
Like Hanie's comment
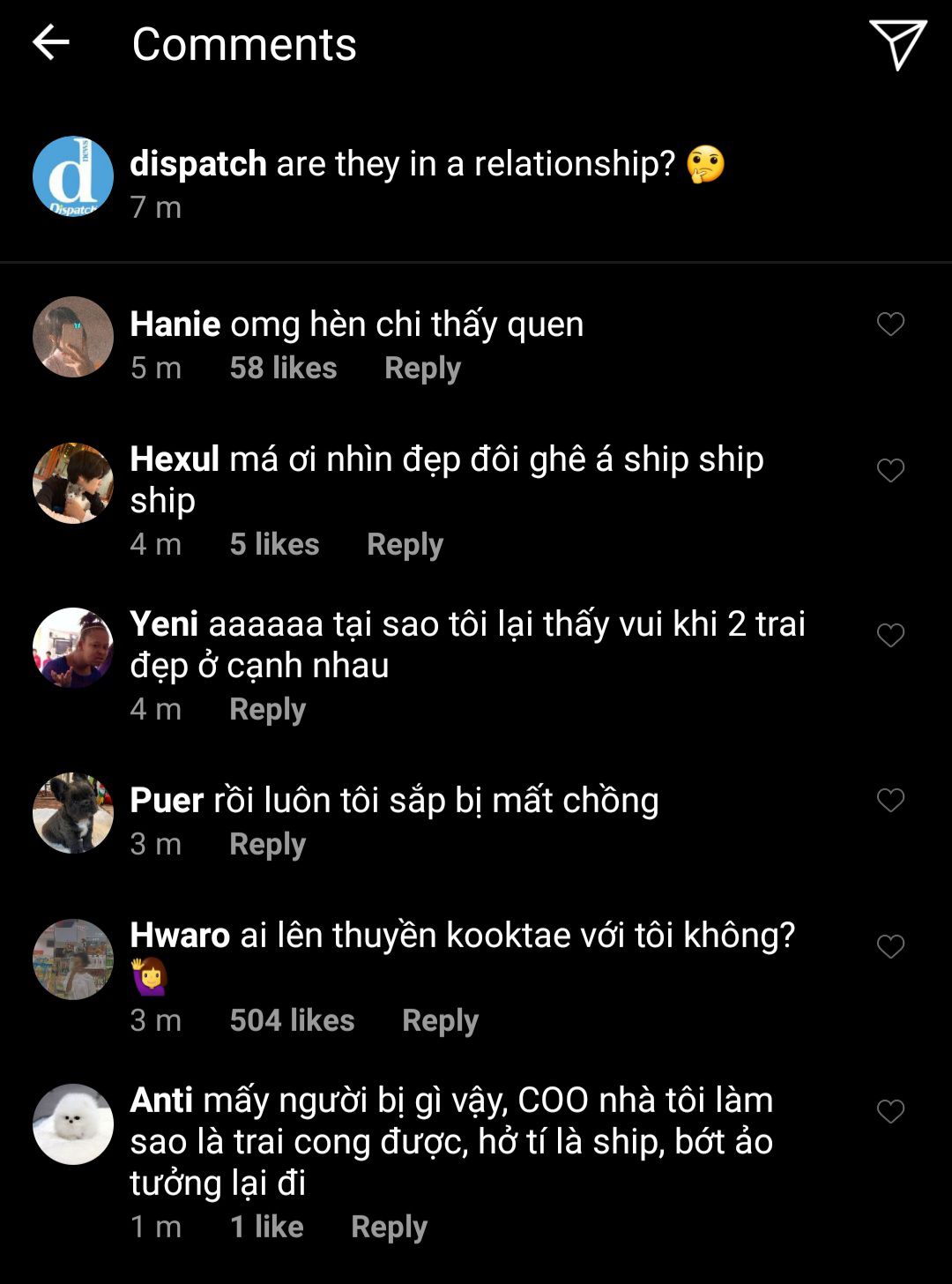coord(890,325)
